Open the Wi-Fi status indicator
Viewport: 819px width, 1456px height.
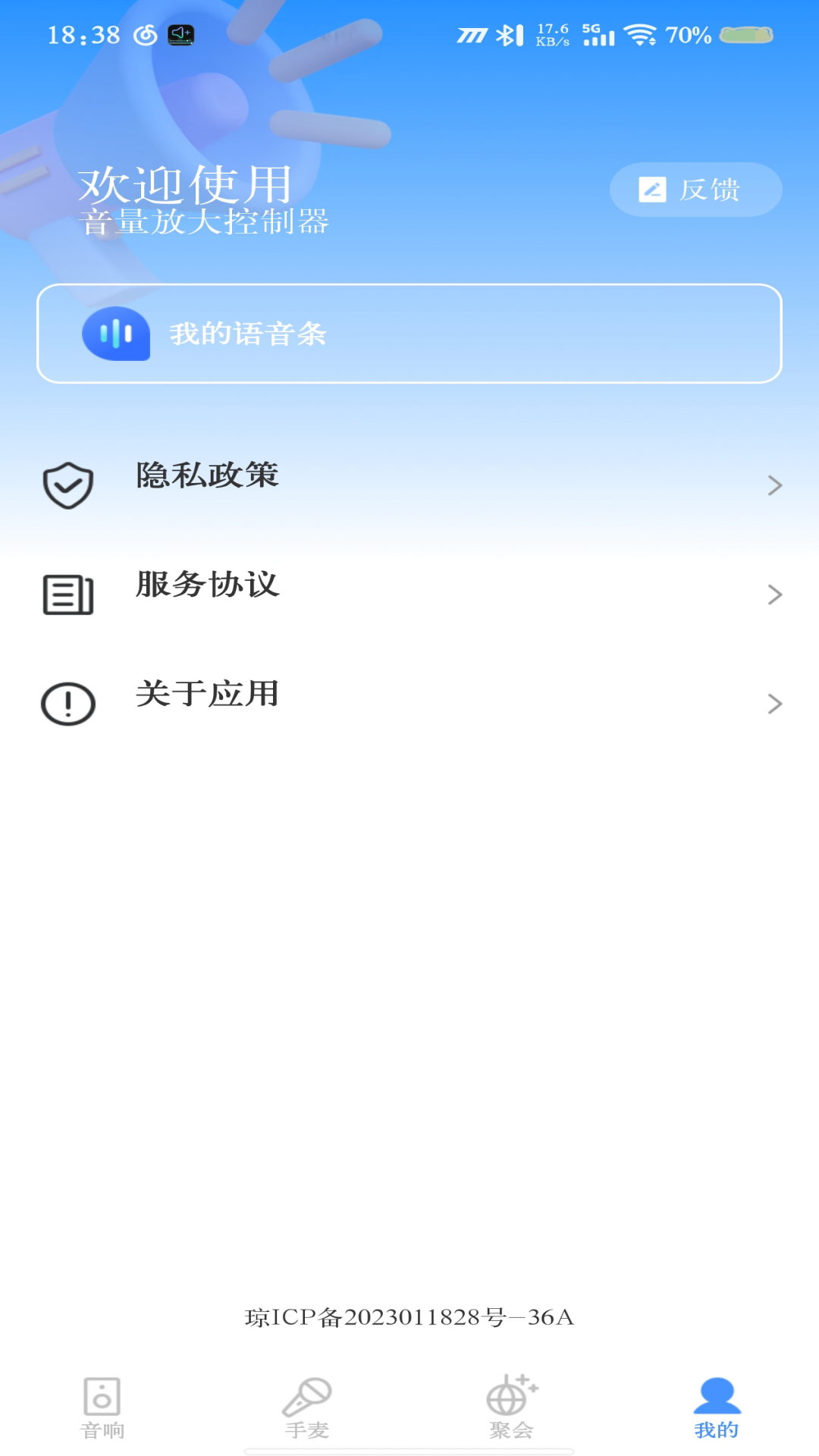click(x=639, y=33)
